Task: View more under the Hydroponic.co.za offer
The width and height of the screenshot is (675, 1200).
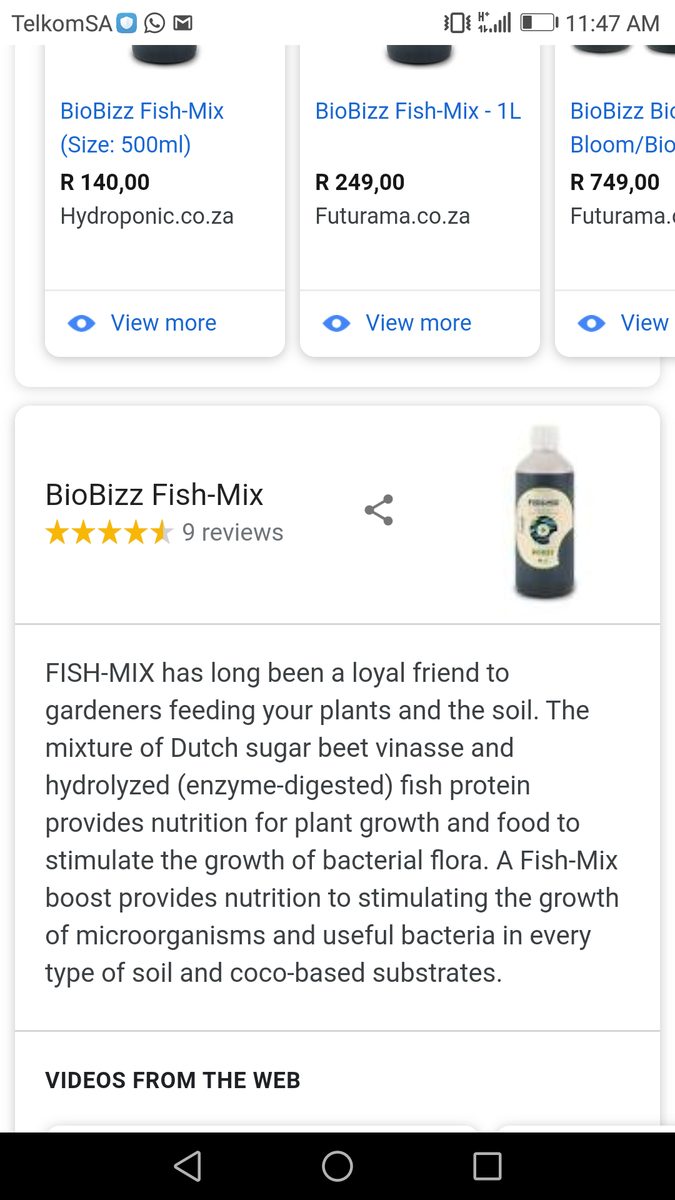Action: [165, 323]
